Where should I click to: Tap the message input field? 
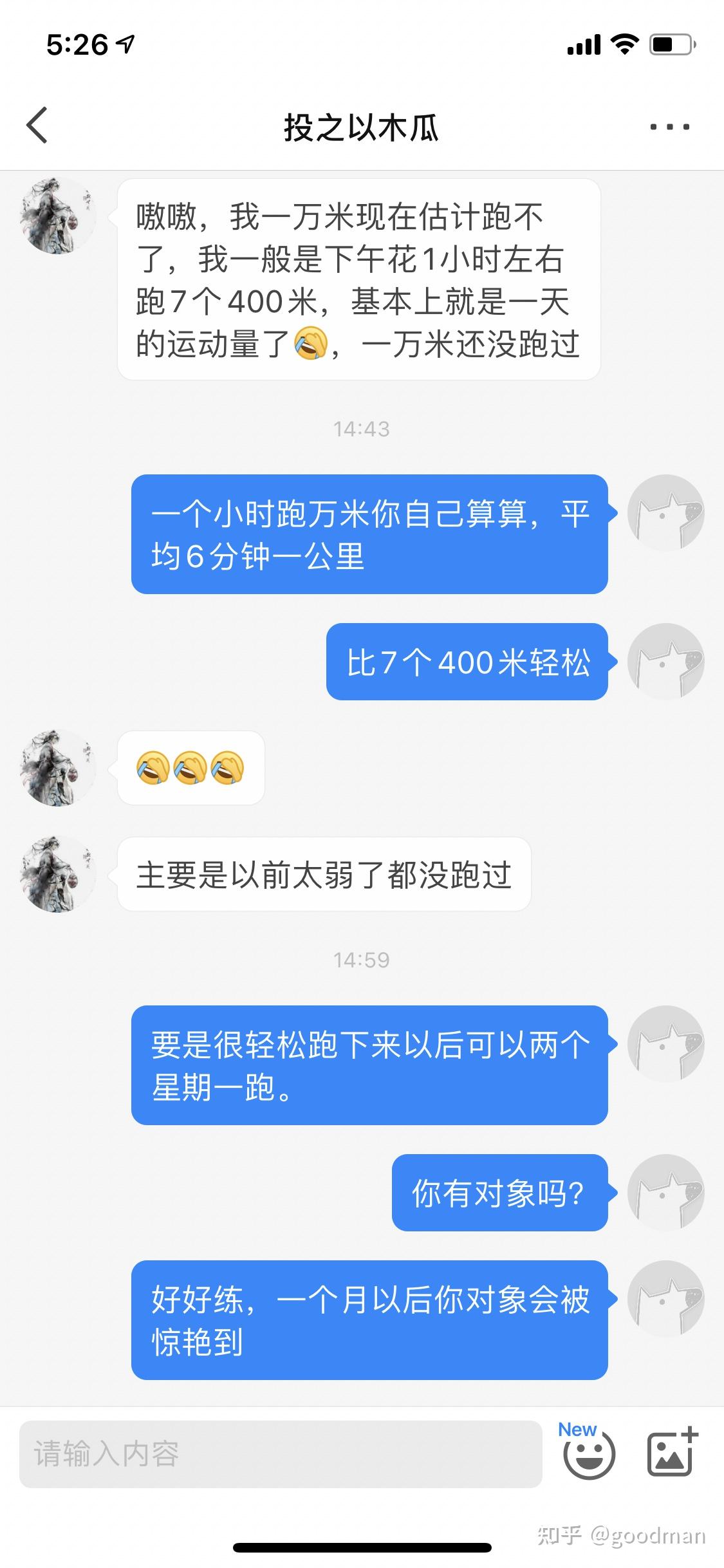280,1454
